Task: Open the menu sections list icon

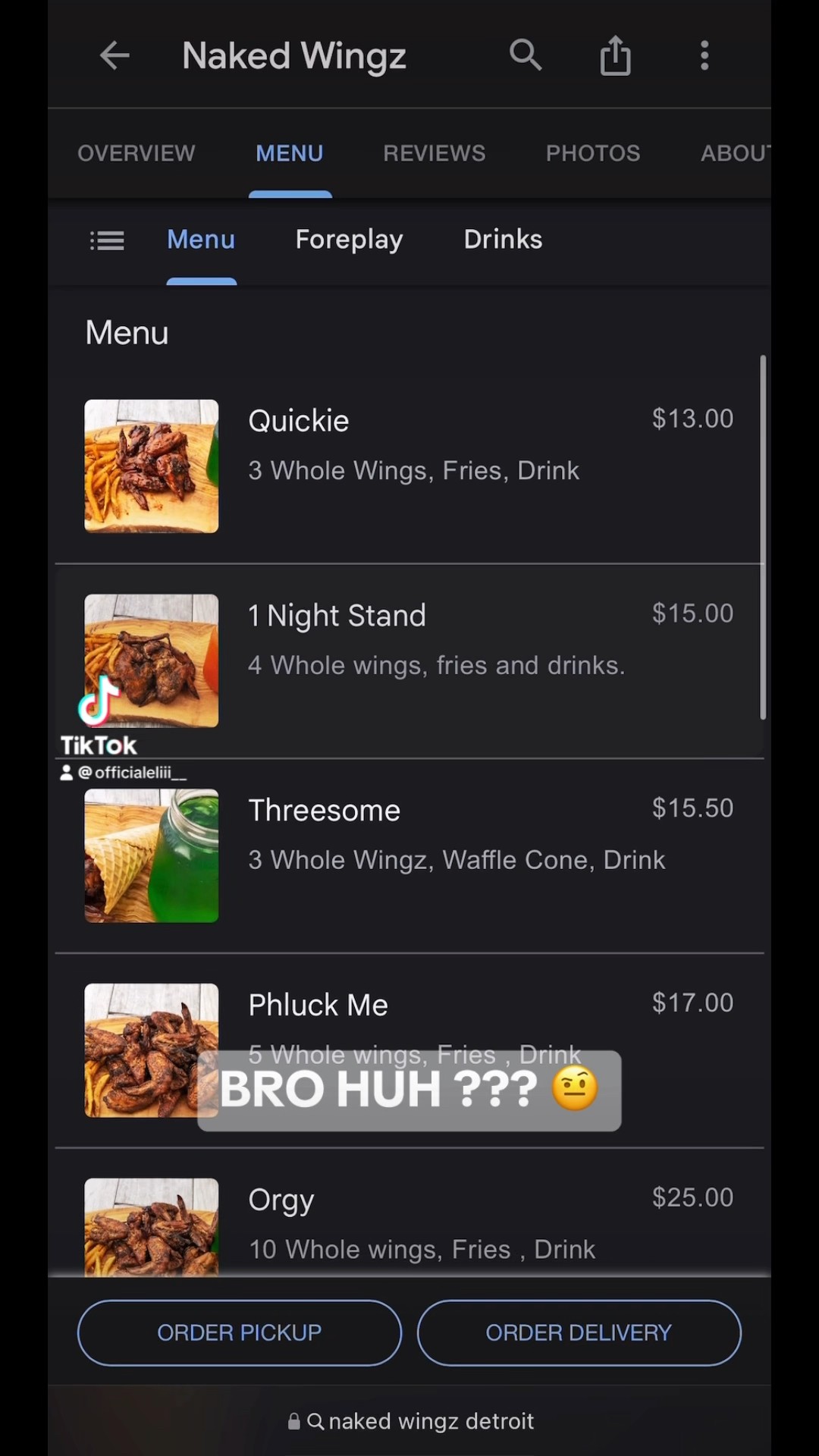Action: click(106, 240)
